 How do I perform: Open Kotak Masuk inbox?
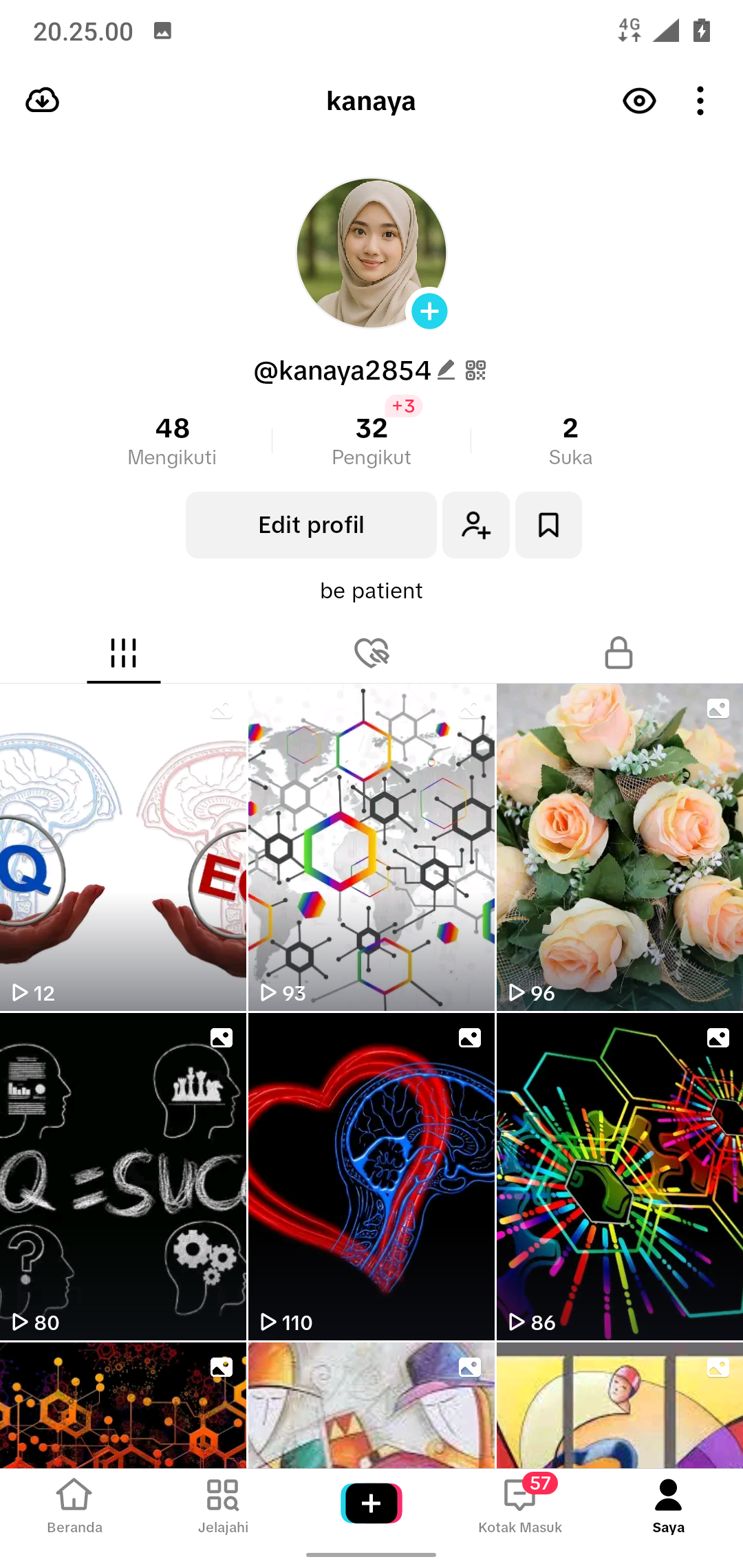pos(520,1507)
